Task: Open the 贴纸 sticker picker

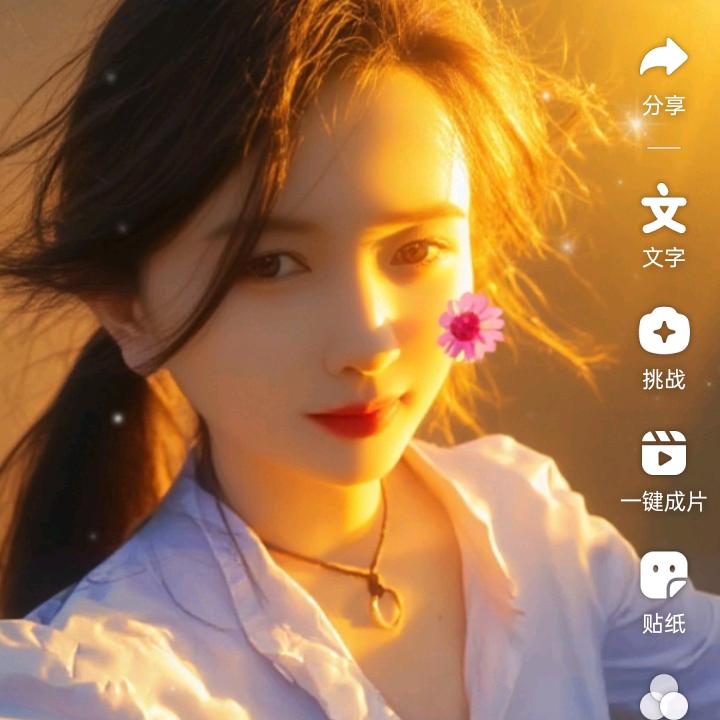Action: (x=664, y=577)
